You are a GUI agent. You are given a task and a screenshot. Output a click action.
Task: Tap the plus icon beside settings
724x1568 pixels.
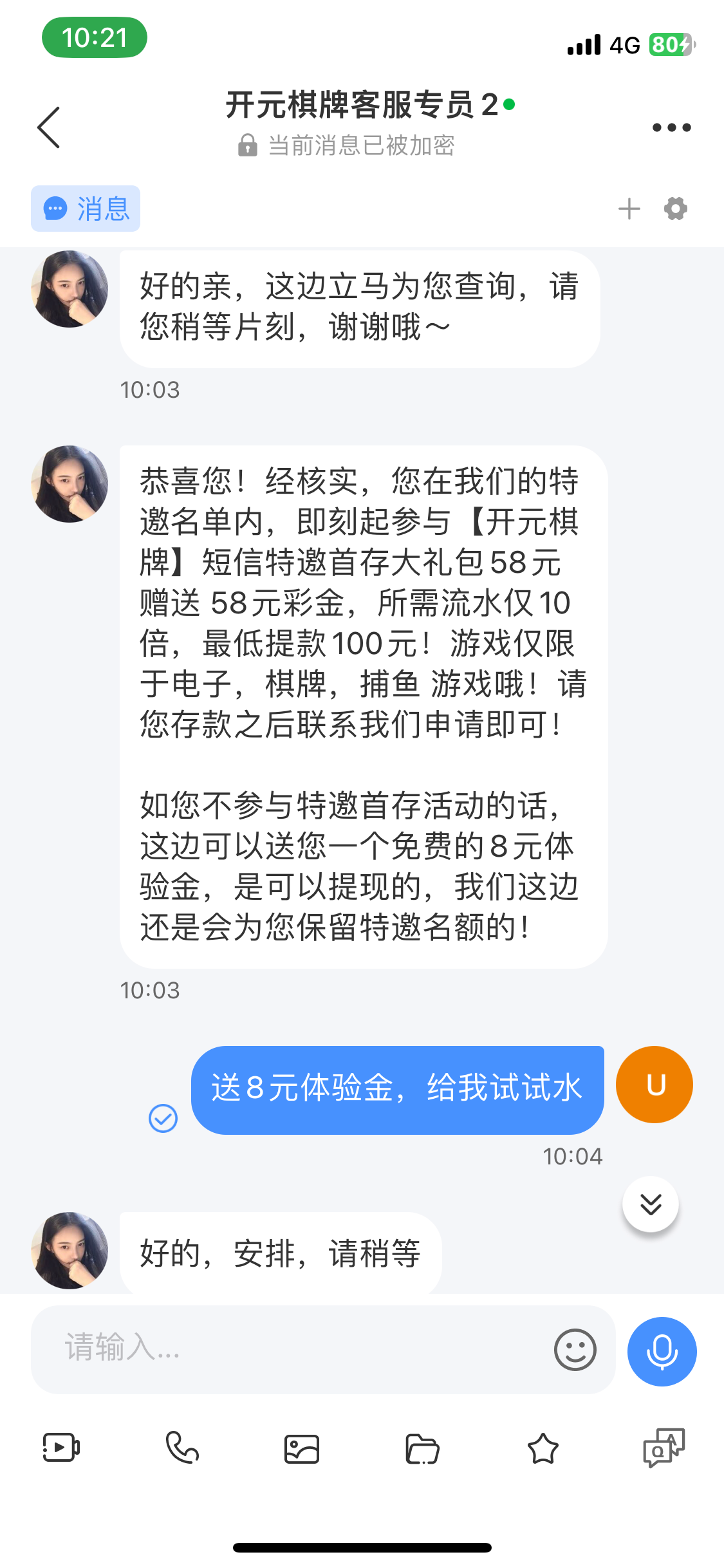click(629, 209)
